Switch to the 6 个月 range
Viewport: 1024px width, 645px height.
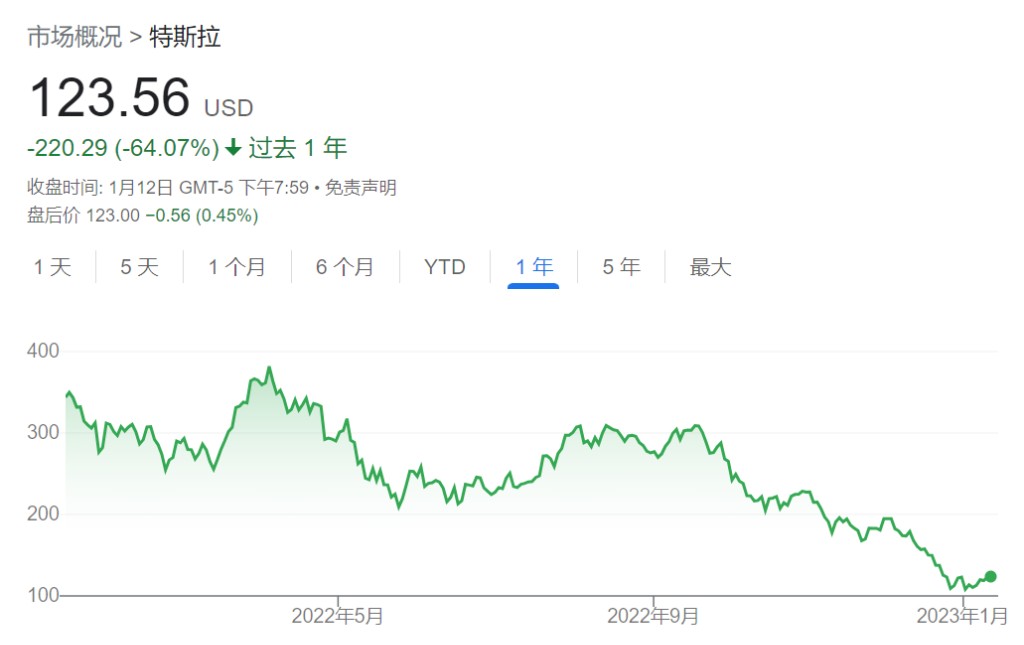pos(344,267)
